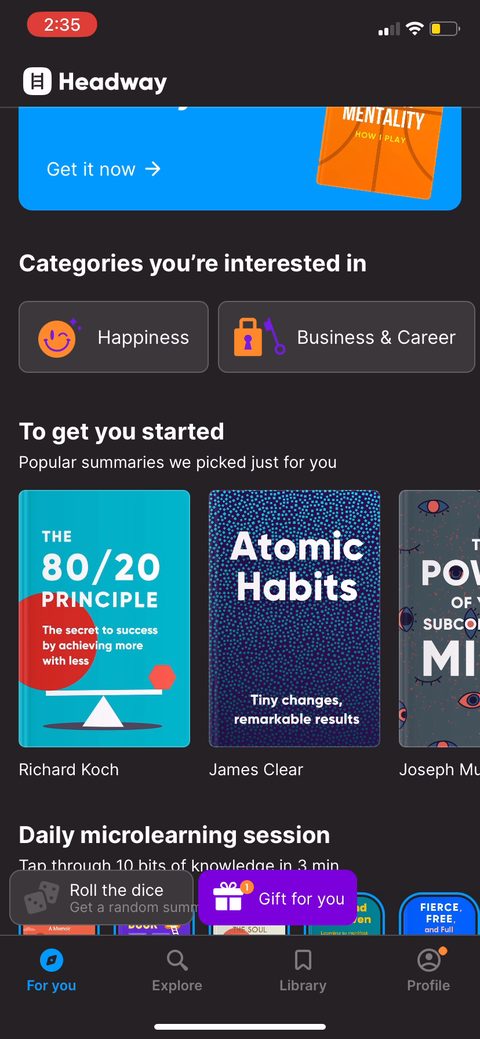The image size is (480, 1039).
Task: Tap the Get it now link
Action: [103, 169]
